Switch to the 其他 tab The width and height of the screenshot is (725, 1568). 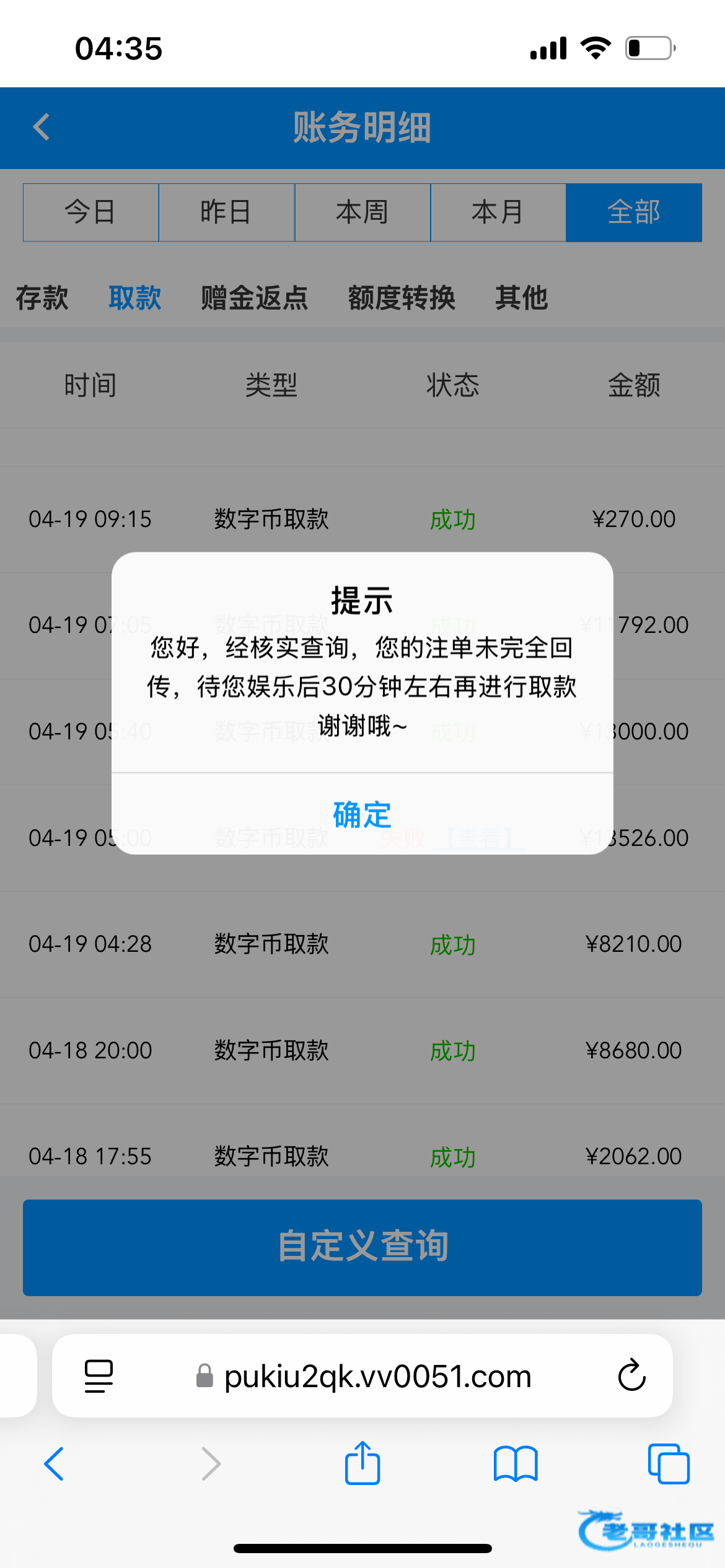(x=521, y=298)
